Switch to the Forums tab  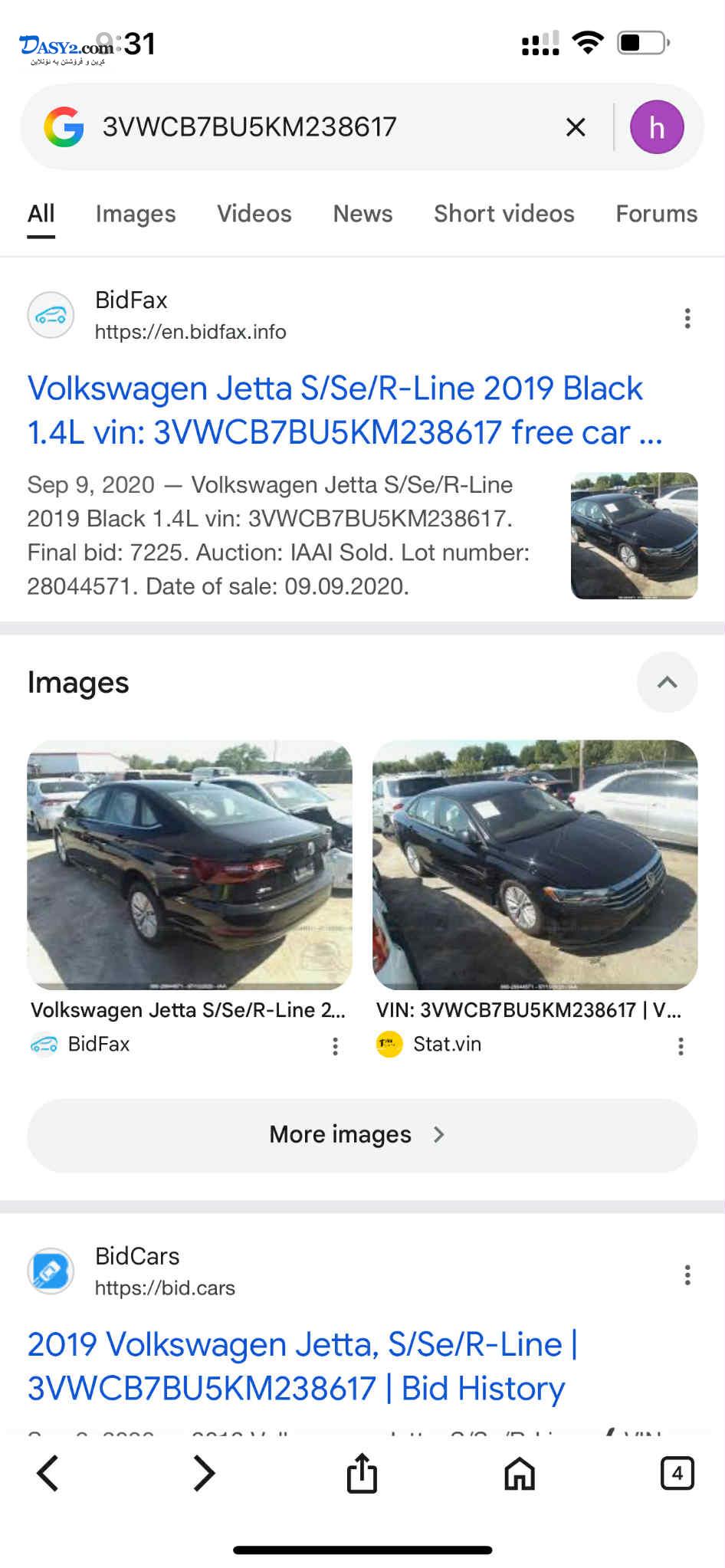(x=657, y=214)
